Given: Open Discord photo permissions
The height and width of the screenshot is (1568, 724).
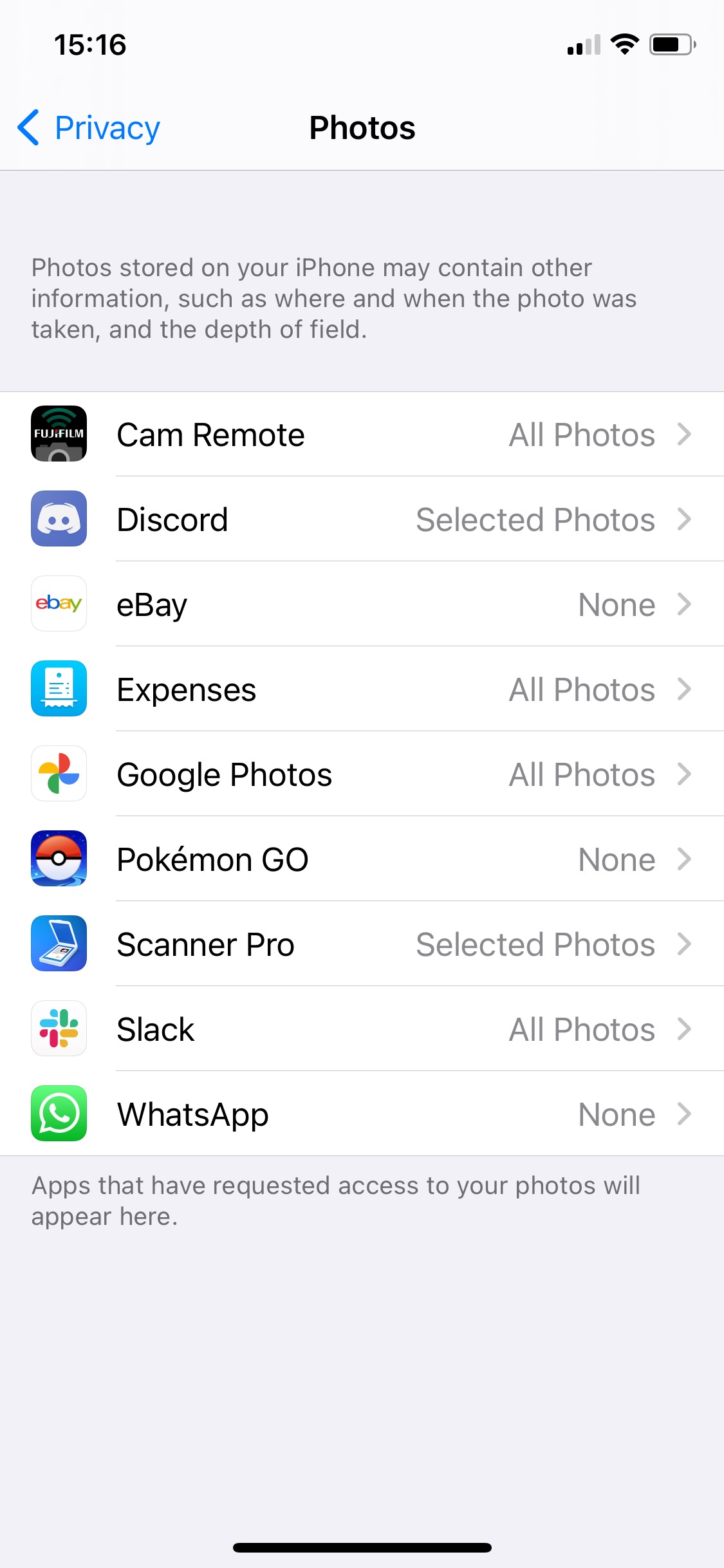Looking at the screenshot, I should 362,519.
